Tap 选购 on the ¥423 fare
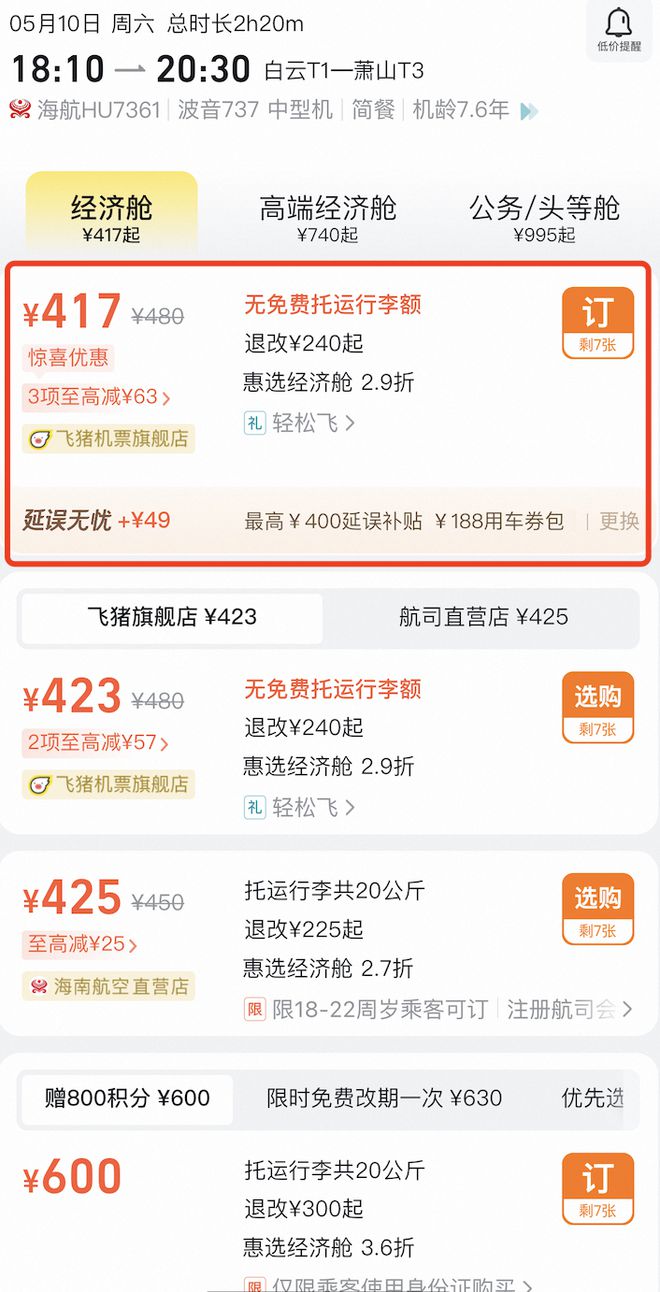The height and width of the screenshot is (1292, 660). [597, 707]
